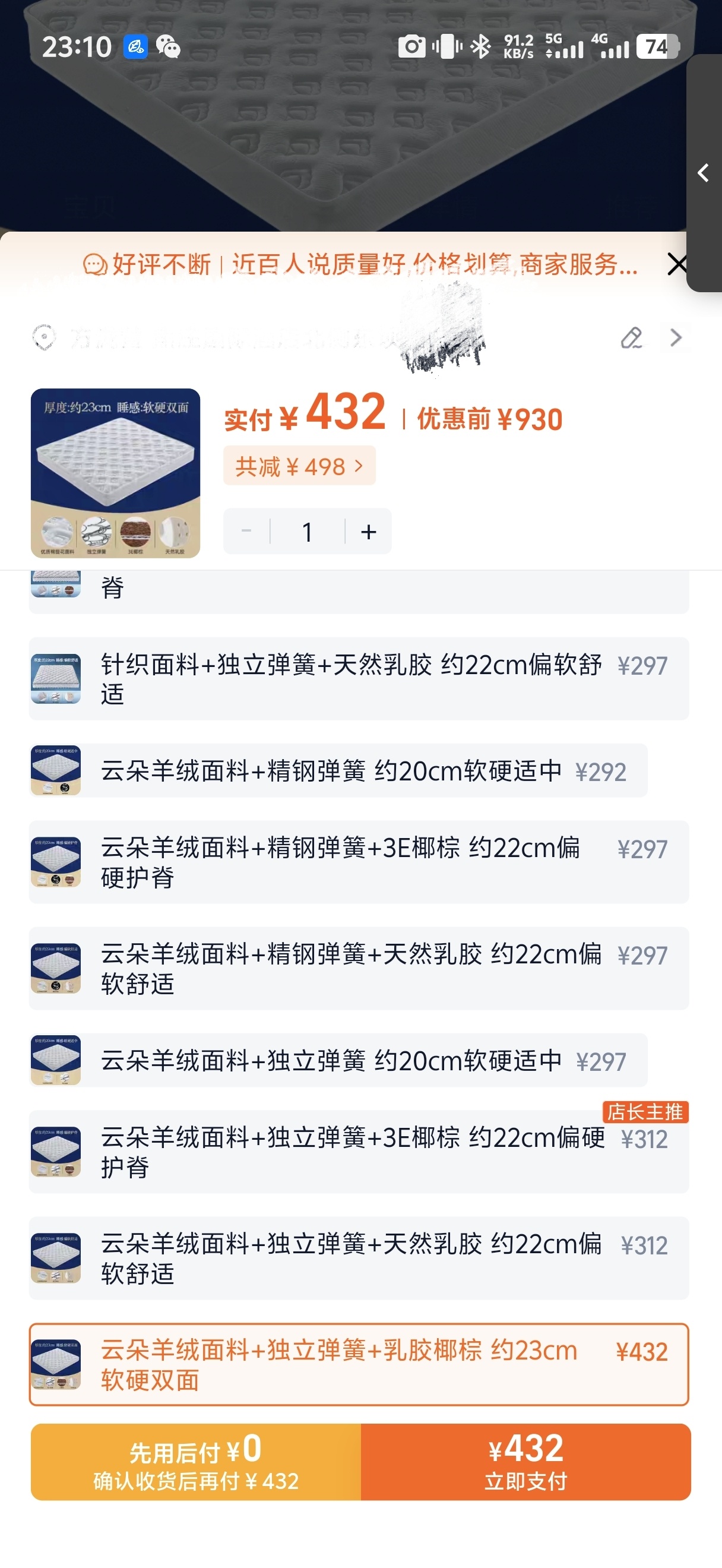Tap 立即支付 to pay ¥432 now
Image resolution: width=722 pixels, height=1568 pixels.
(525, 1462)
